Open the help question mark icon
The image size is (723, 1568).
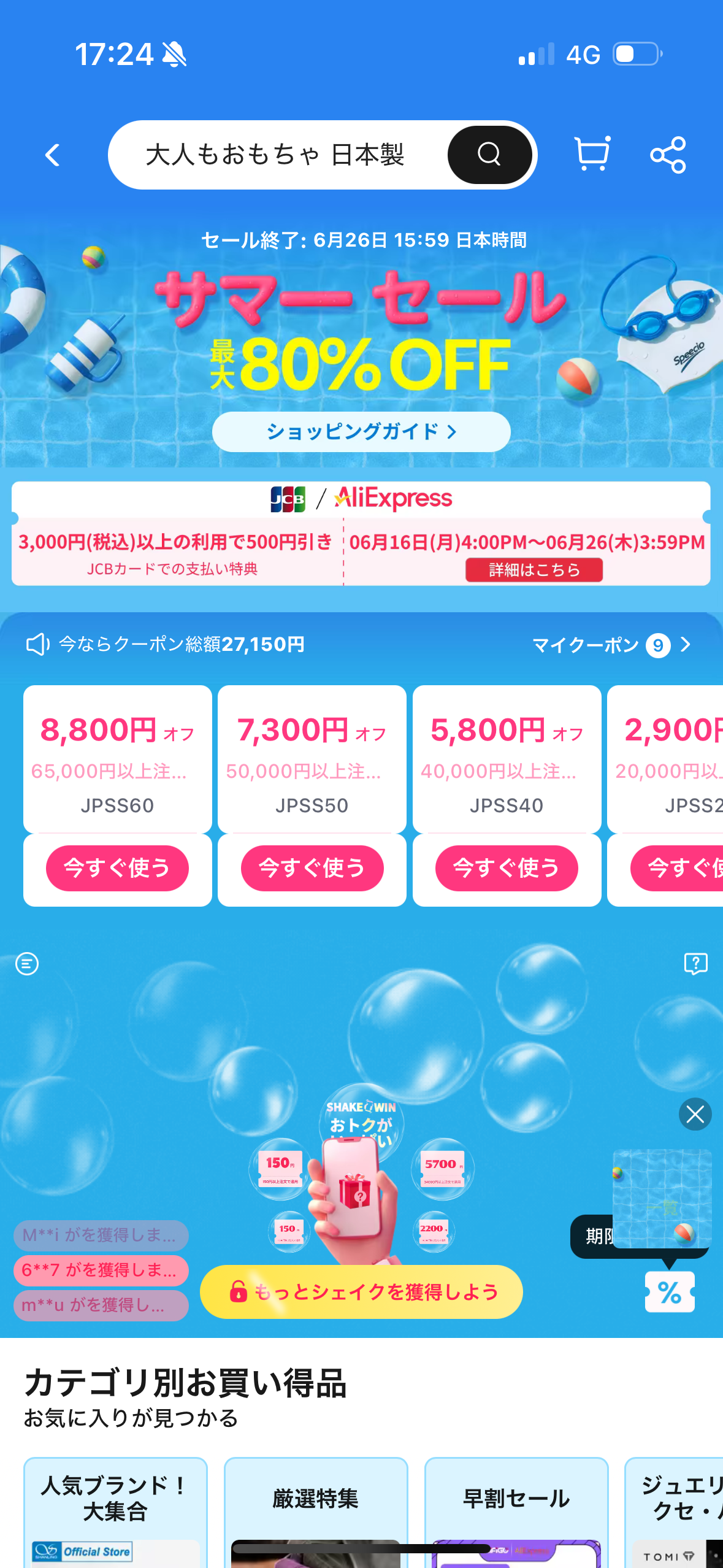[695, 964]
